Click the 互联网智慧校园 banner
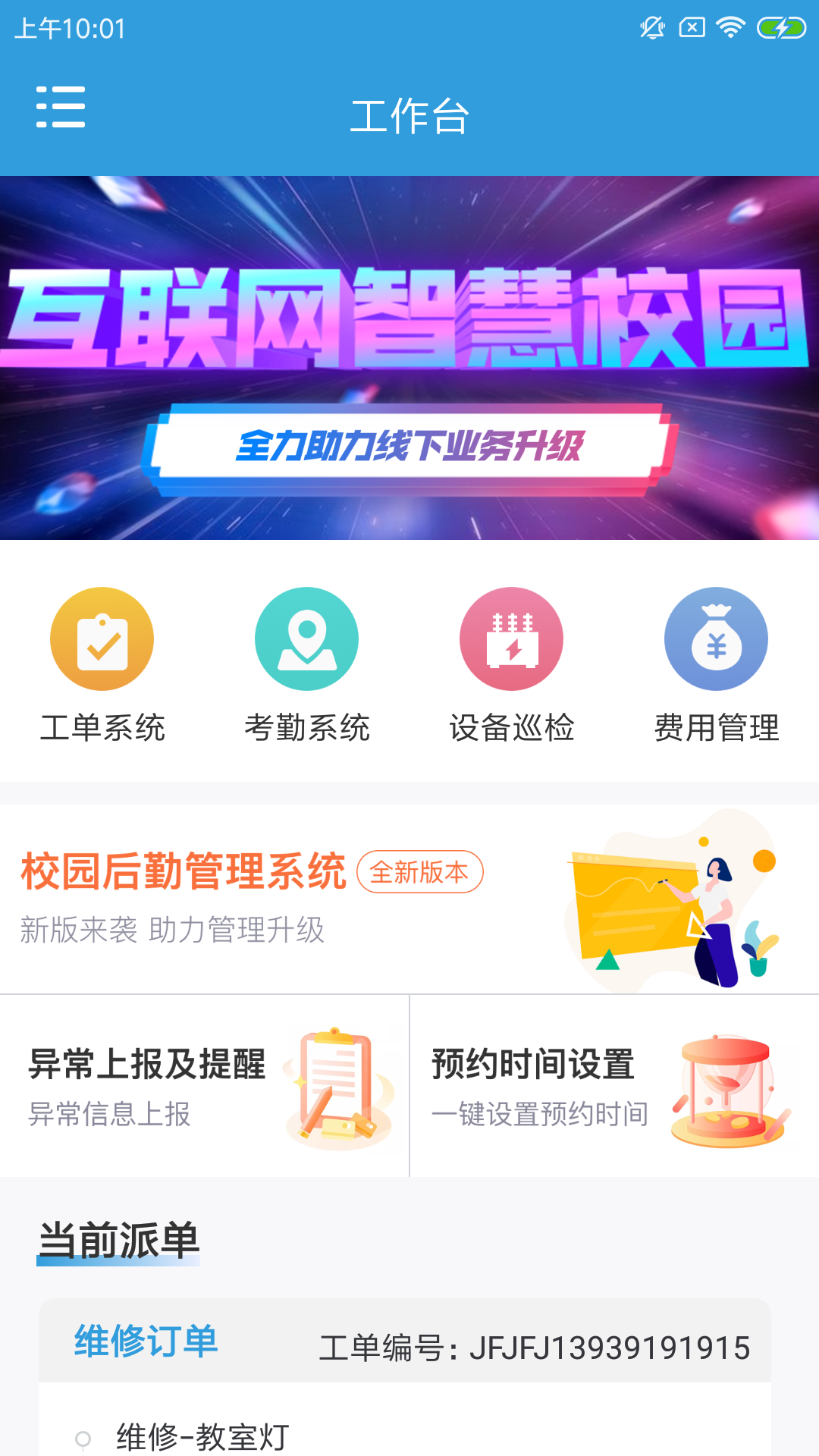The width and height of the screenshot is (819, 1456). coord(409,356)
